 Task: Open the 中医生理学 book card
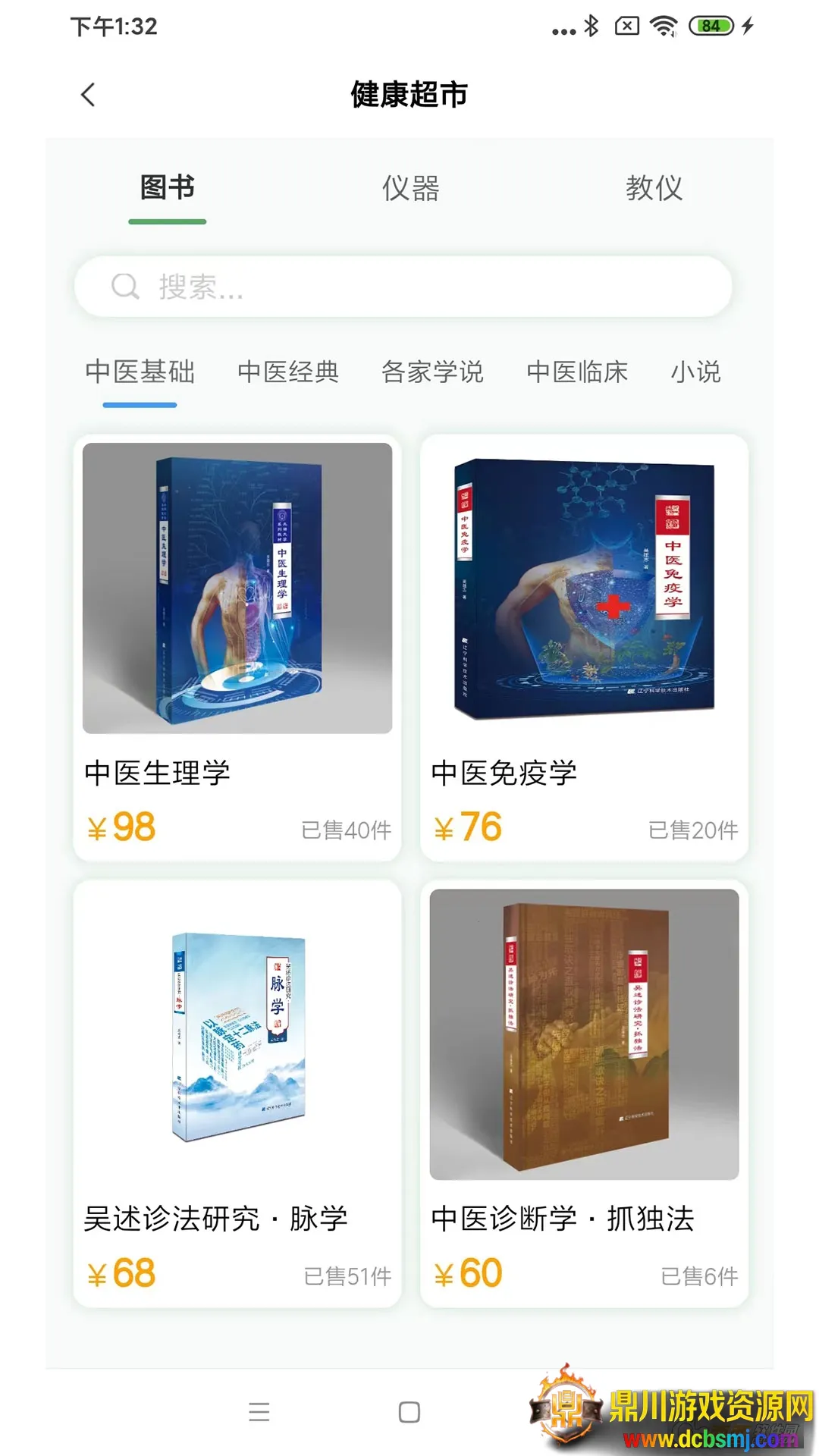click(237, 648)
